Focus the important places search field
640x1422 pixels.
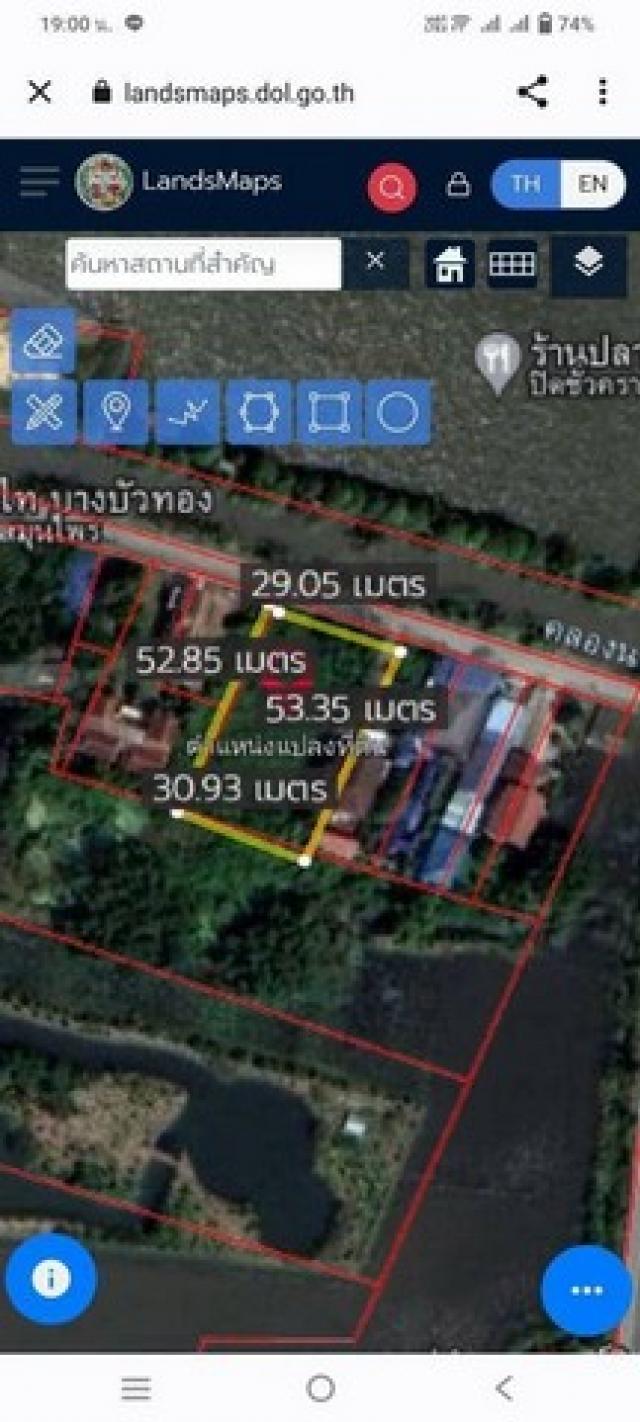tap(204, 264)
